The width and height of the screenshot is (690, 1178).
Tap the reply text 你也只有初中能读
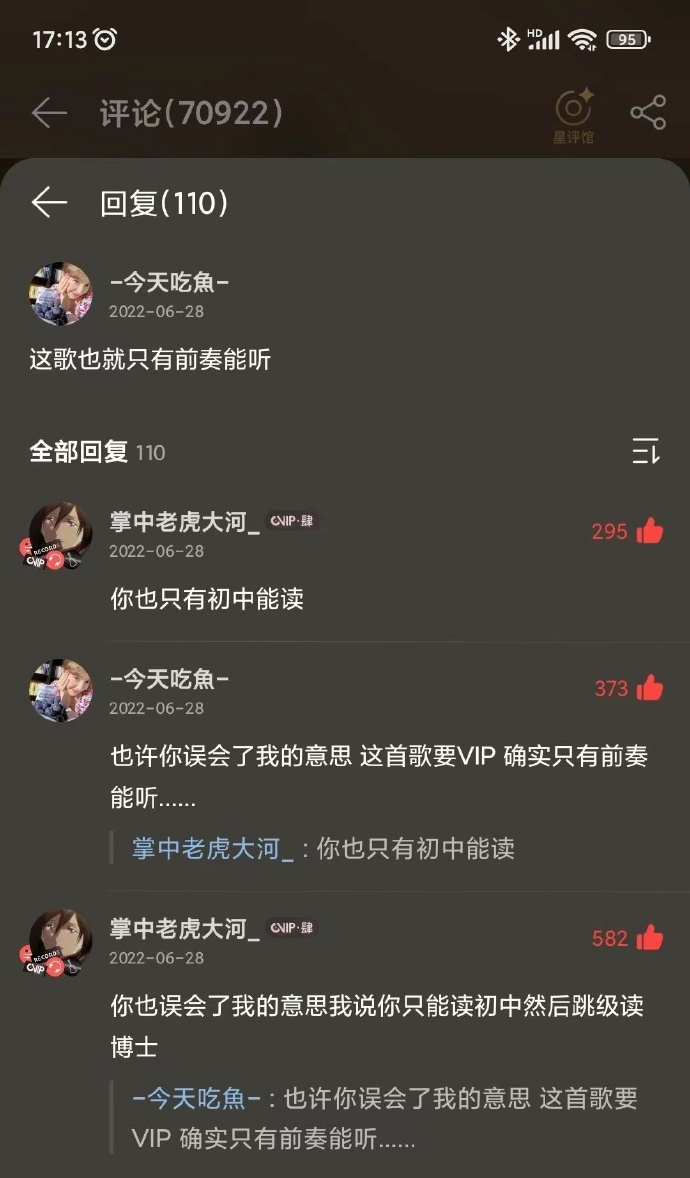pyautogui.click(x=207, y=599)
